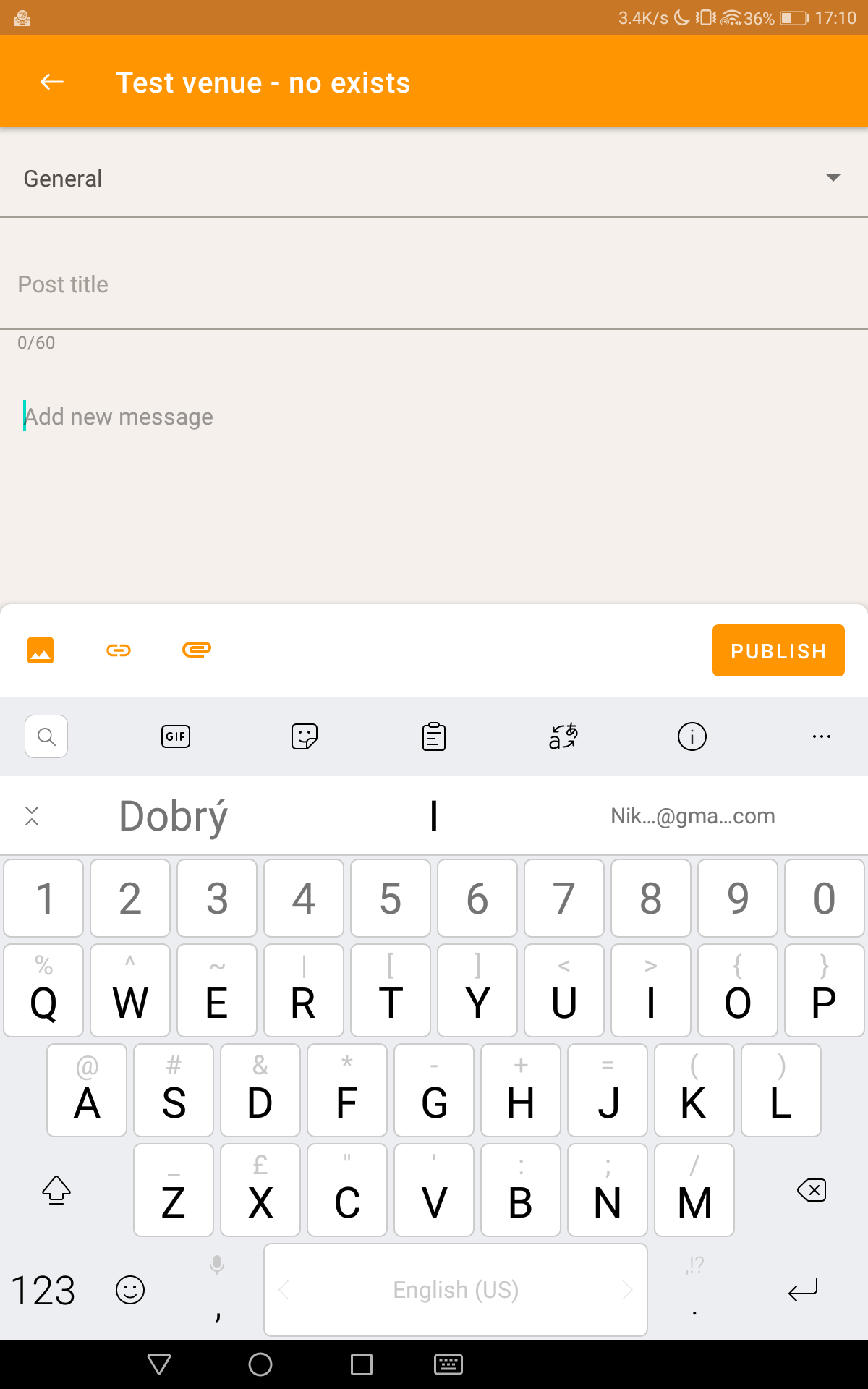Open the keyboard clipboard
This screenshot has height=1389, width=868.
(434, 736)
